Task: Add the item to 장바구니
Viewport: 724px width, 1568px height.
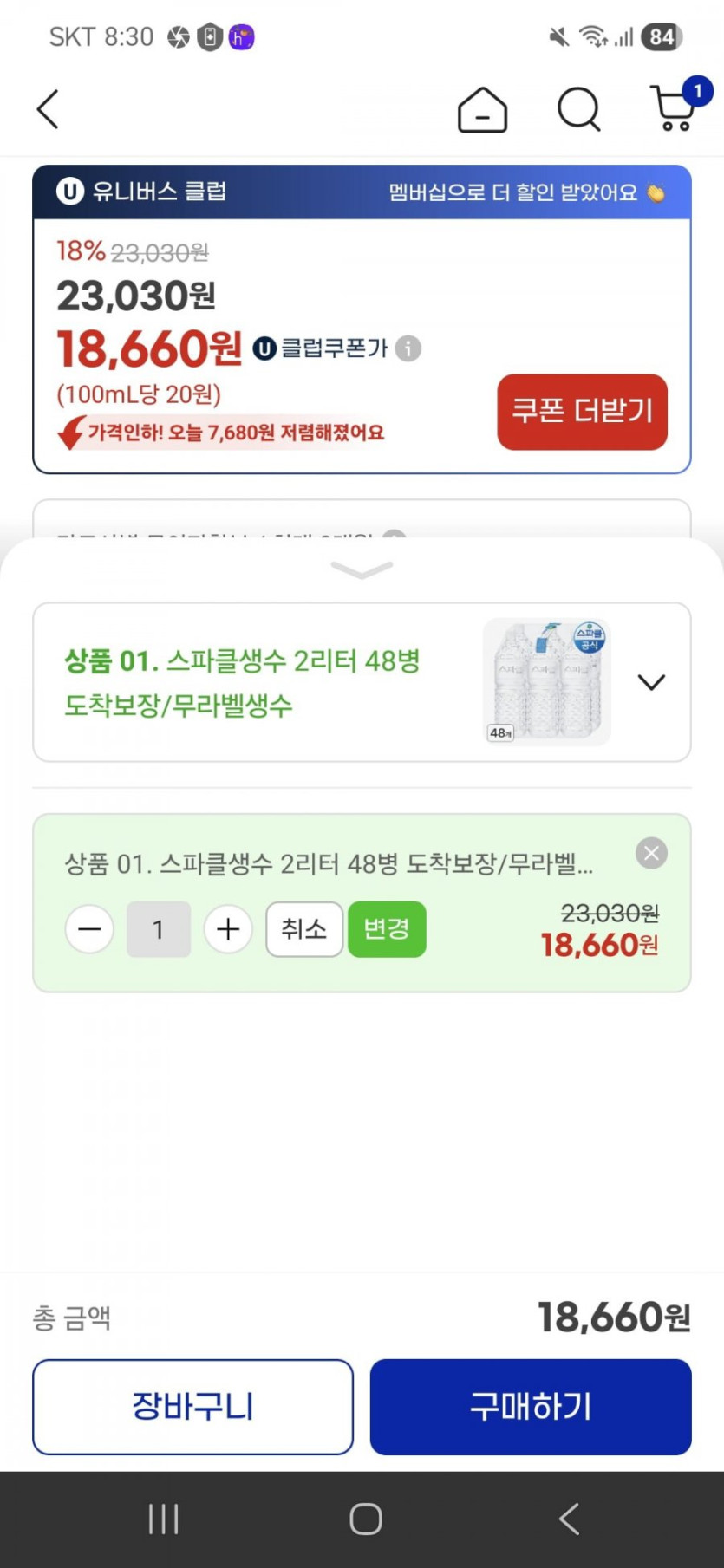Action: 192,1406
